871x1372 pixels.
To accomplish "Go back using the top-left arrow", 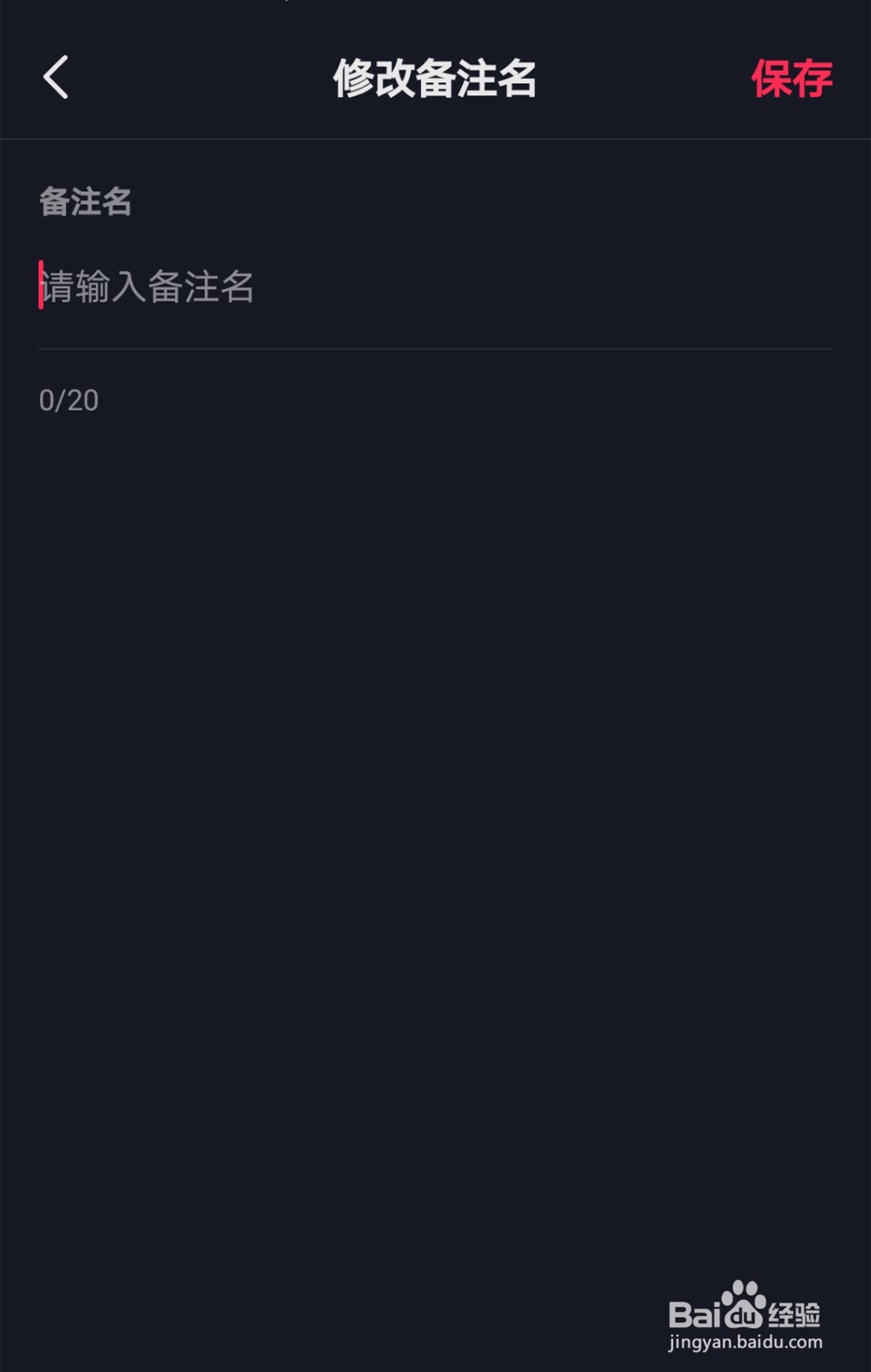I will click(56, 78).
